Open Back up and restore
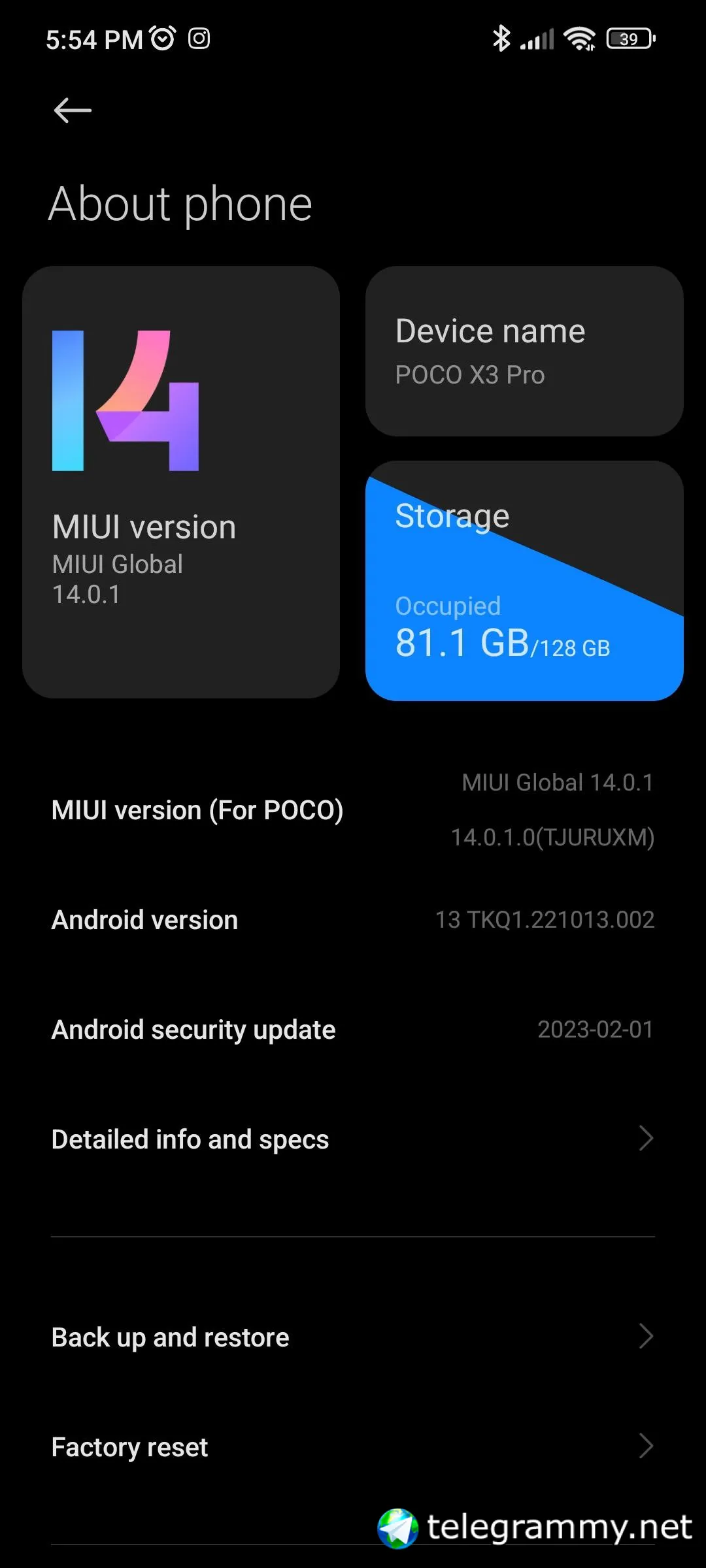This screenshot has width=706, height=1568. tap(353, 1337)
